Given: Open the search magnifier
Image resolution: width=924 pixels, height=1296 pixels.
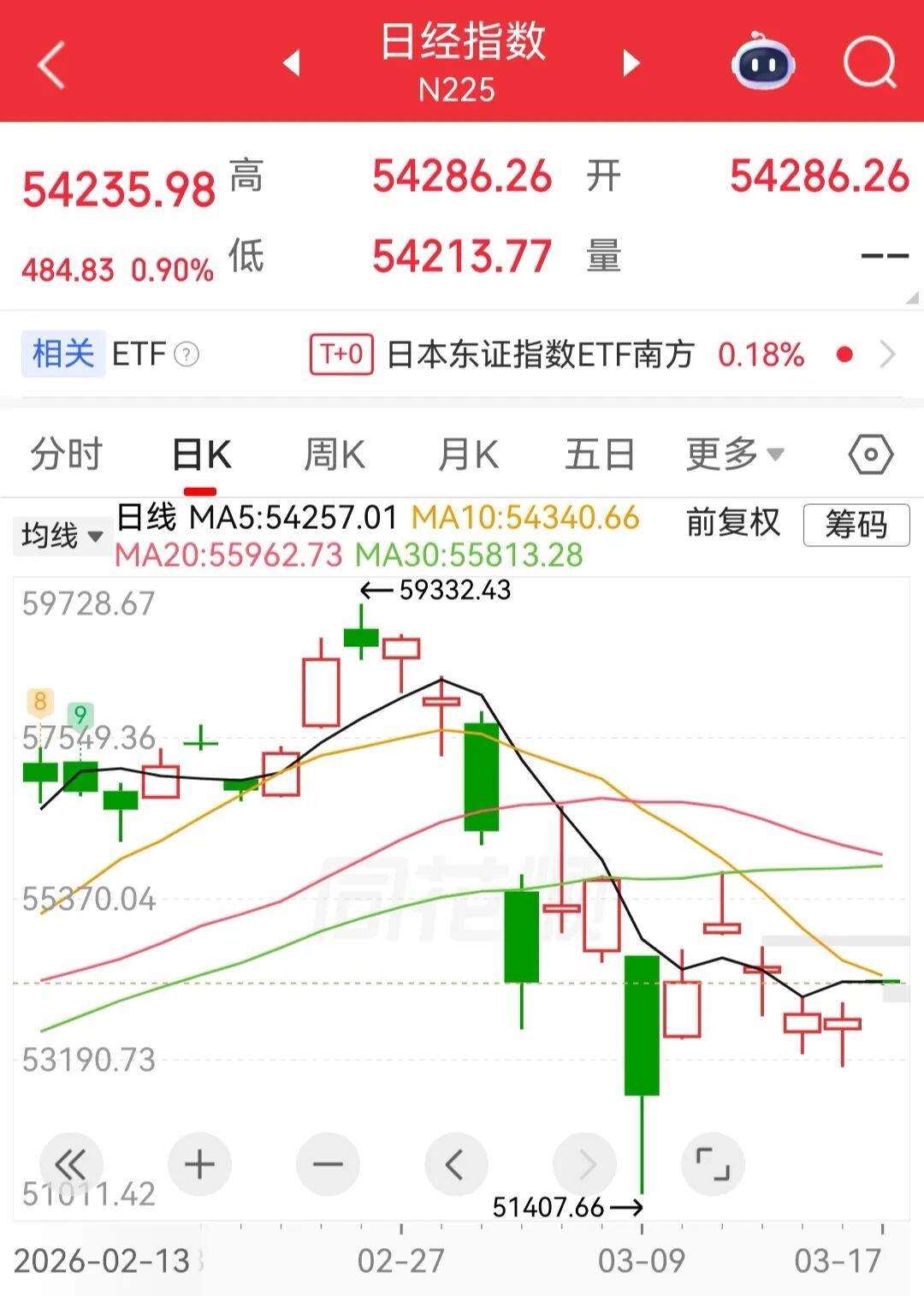Looking at the screenshot, I should point(869,62).
